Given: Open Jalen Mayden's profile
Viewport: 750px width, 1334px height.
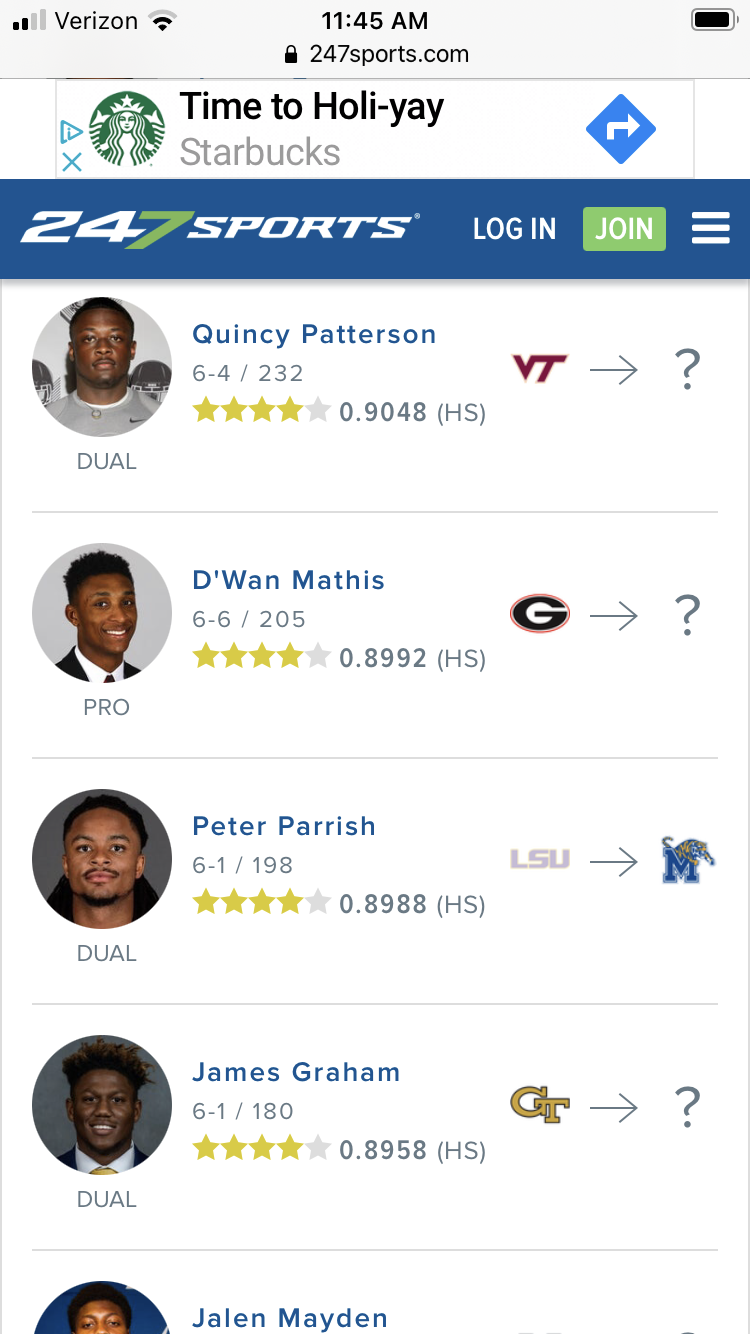Looking at the screenshot, I should tap(290, 1318).
